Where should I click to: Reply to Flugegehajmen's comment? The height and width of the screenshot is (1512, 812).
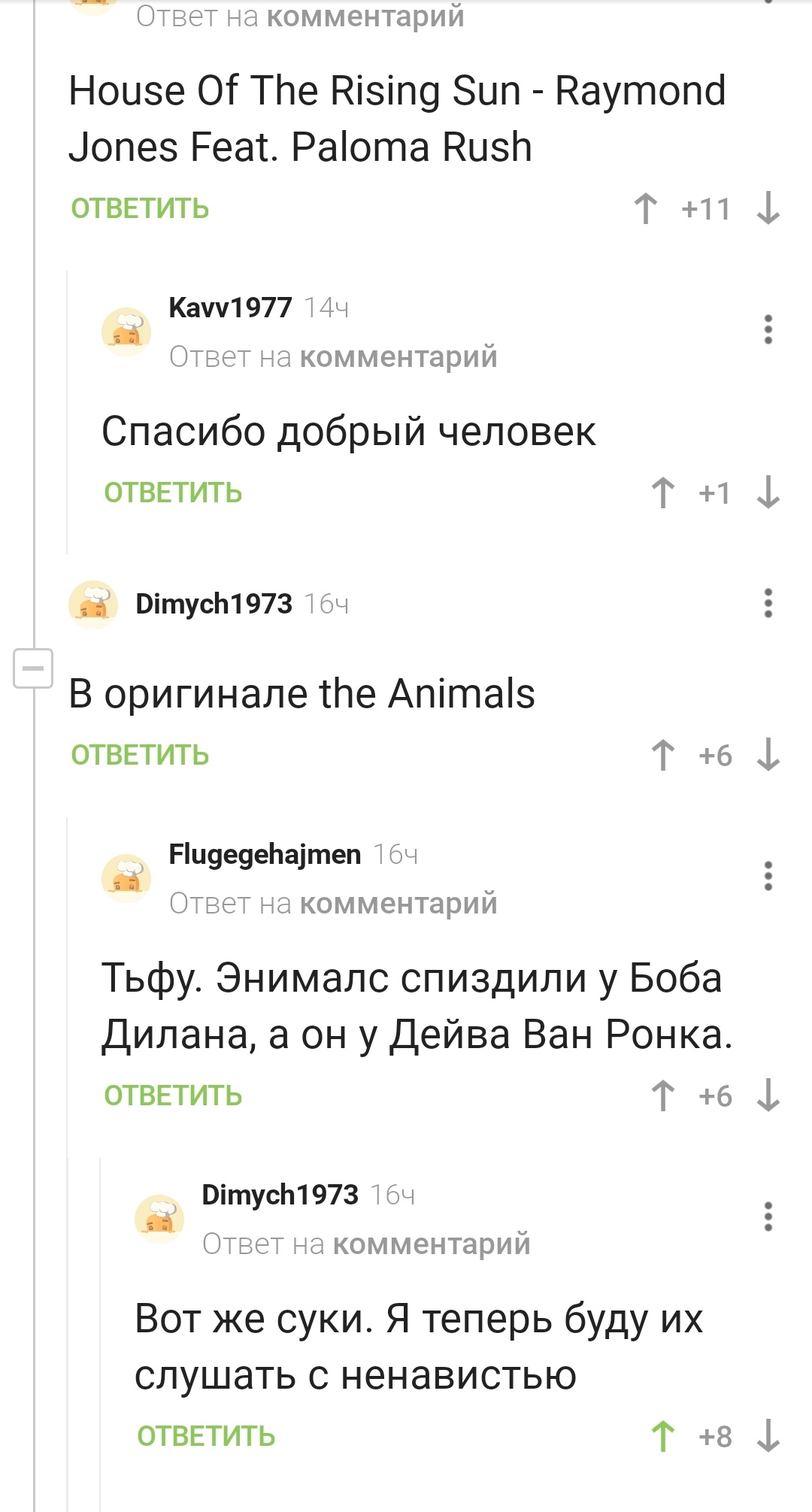coord(173,1095)
